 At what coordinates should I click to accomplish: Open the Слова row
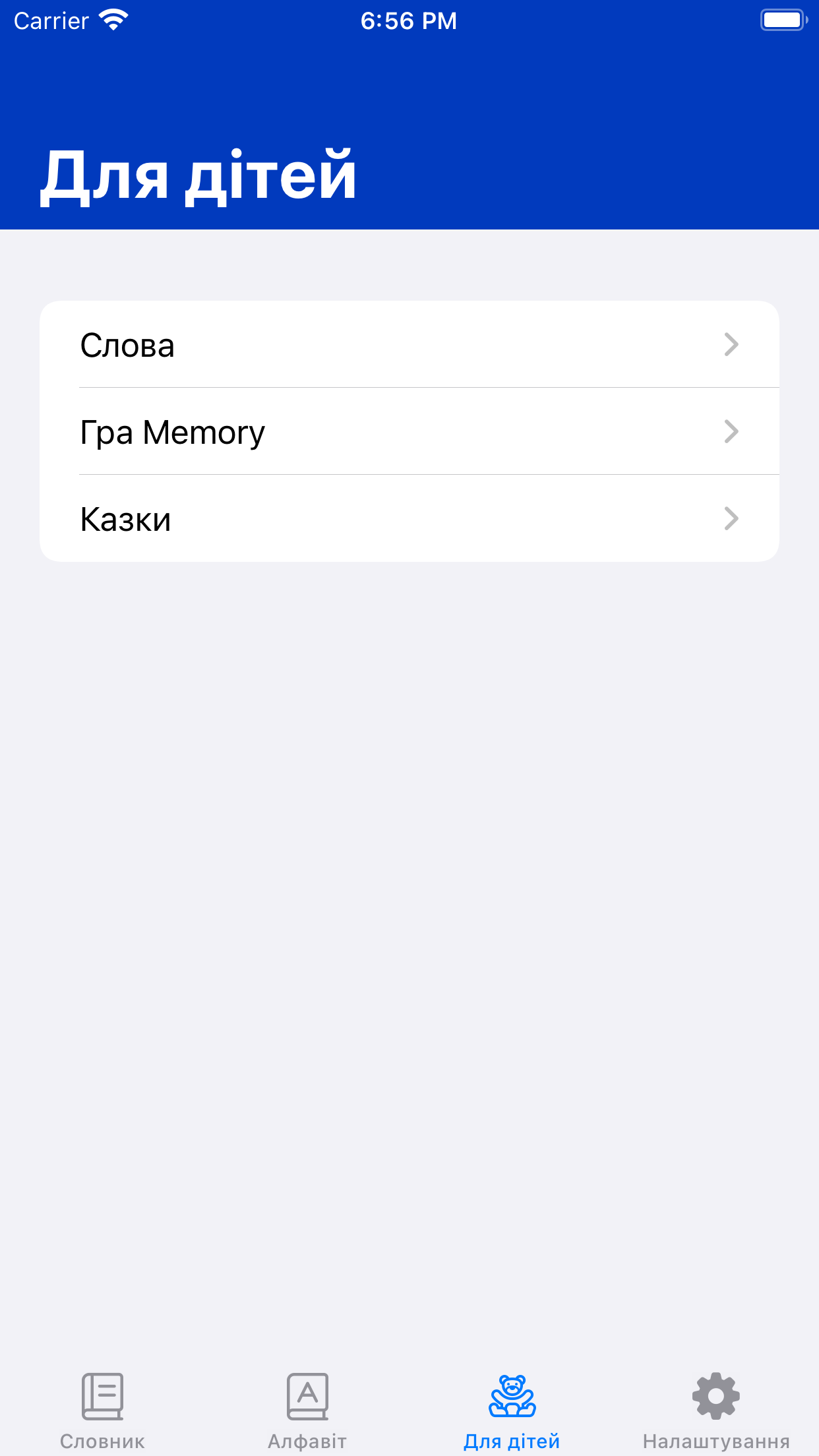pos(409,344)
